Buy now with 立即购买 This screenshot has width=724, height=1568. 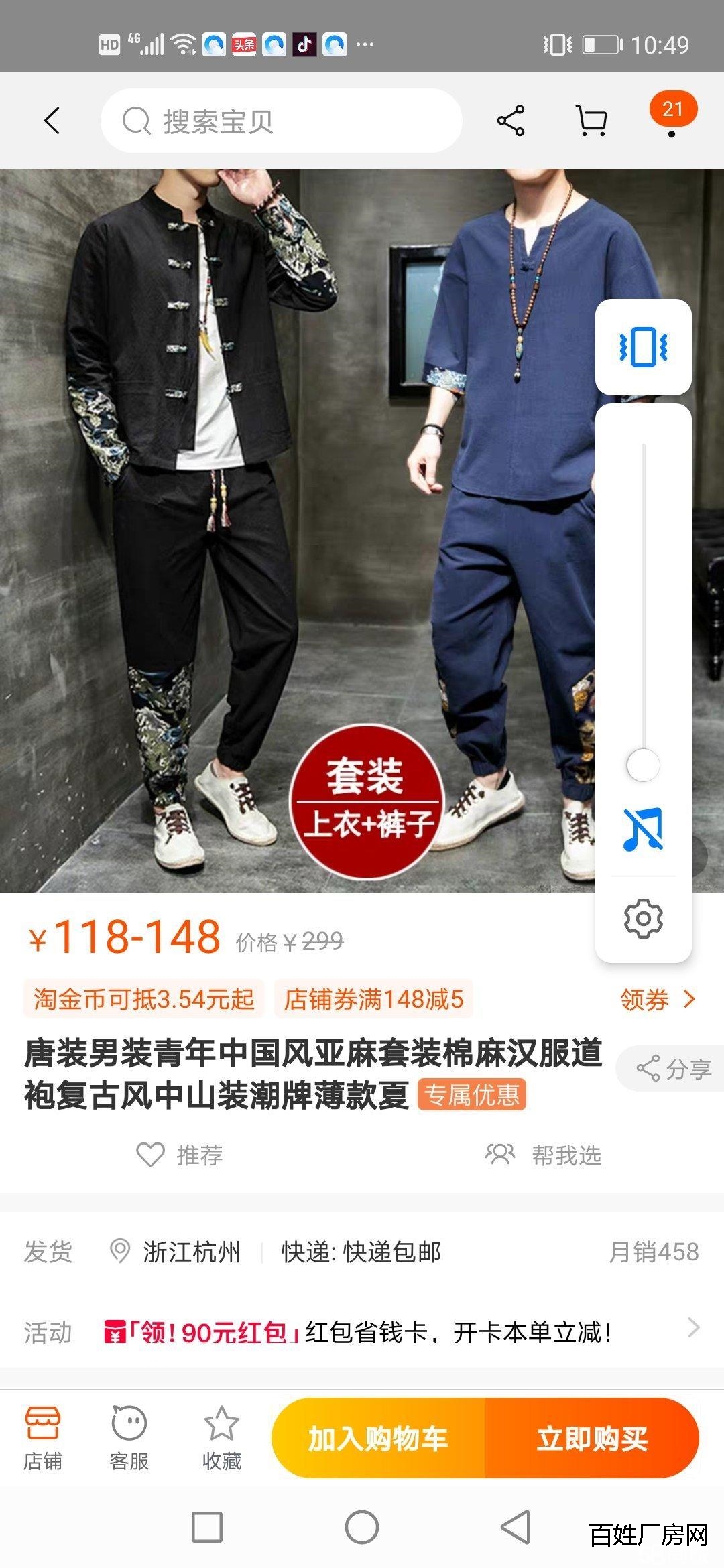tap(592, 1439)
